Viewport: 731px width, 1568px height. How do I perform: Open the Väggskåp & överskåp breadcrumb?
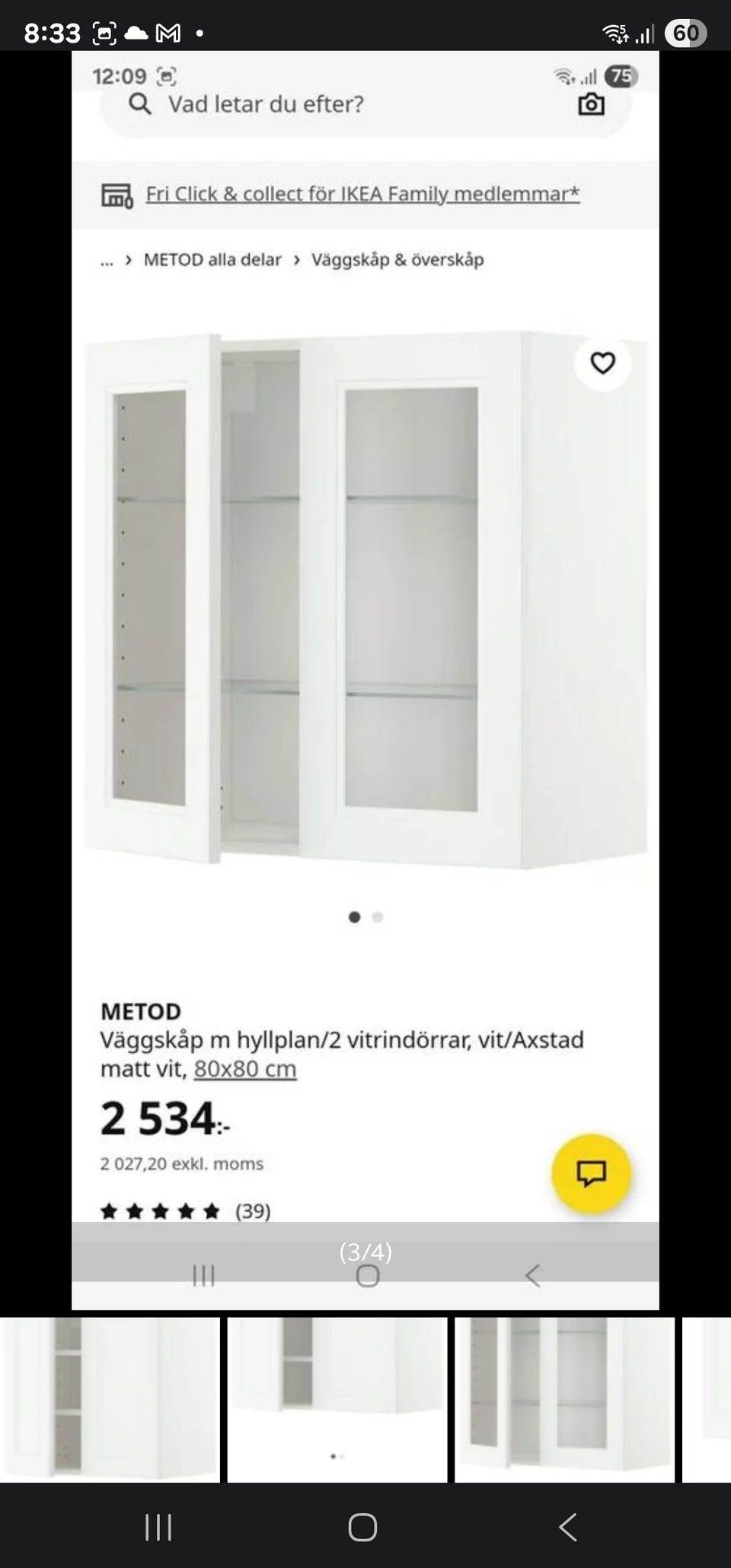pos(397,260)
